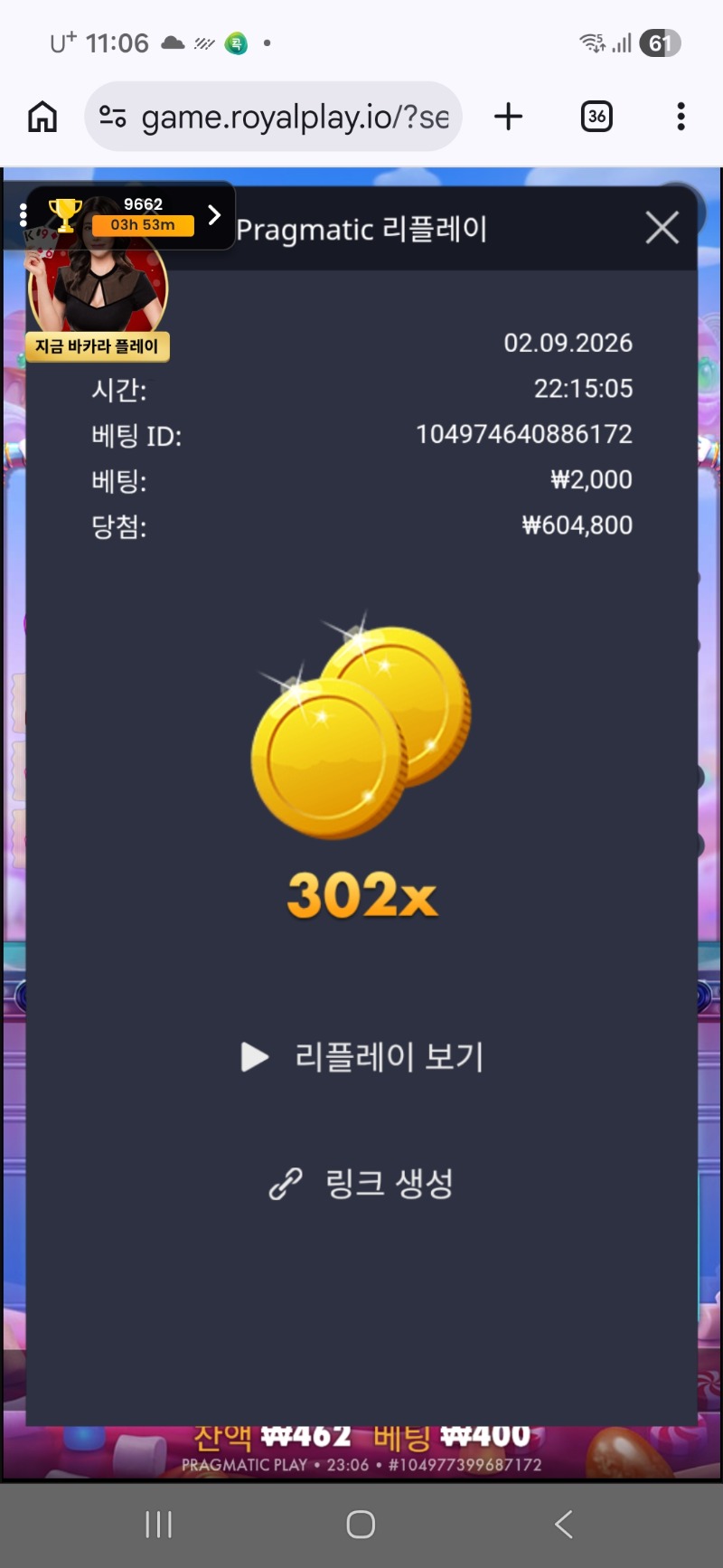The width and height of the screenshot is (723, 1568).
Task: Open recent apps from navigation bar
Action: (159, 1525)
